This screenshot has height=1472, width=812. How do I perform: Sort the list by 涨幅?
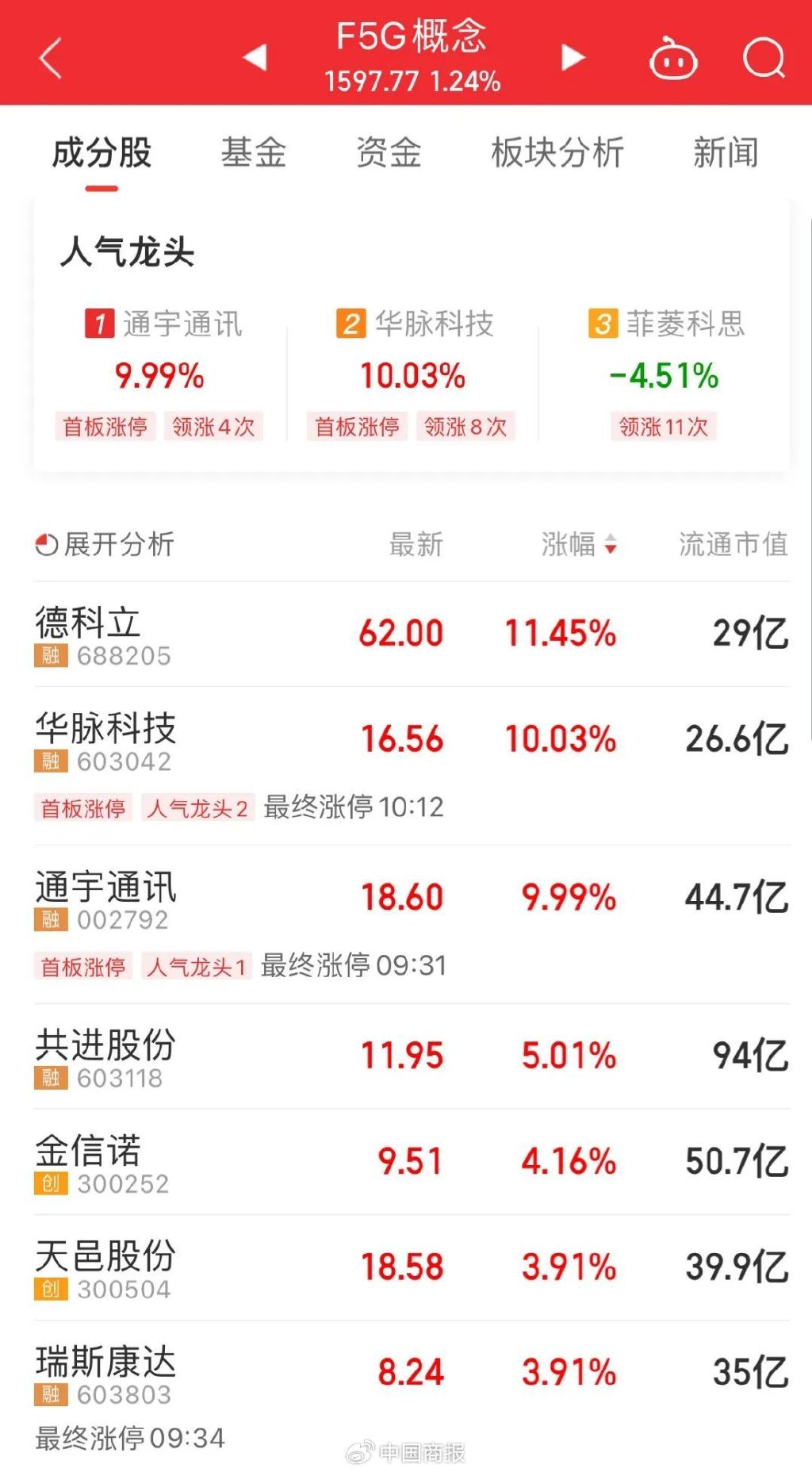[579, 544]
